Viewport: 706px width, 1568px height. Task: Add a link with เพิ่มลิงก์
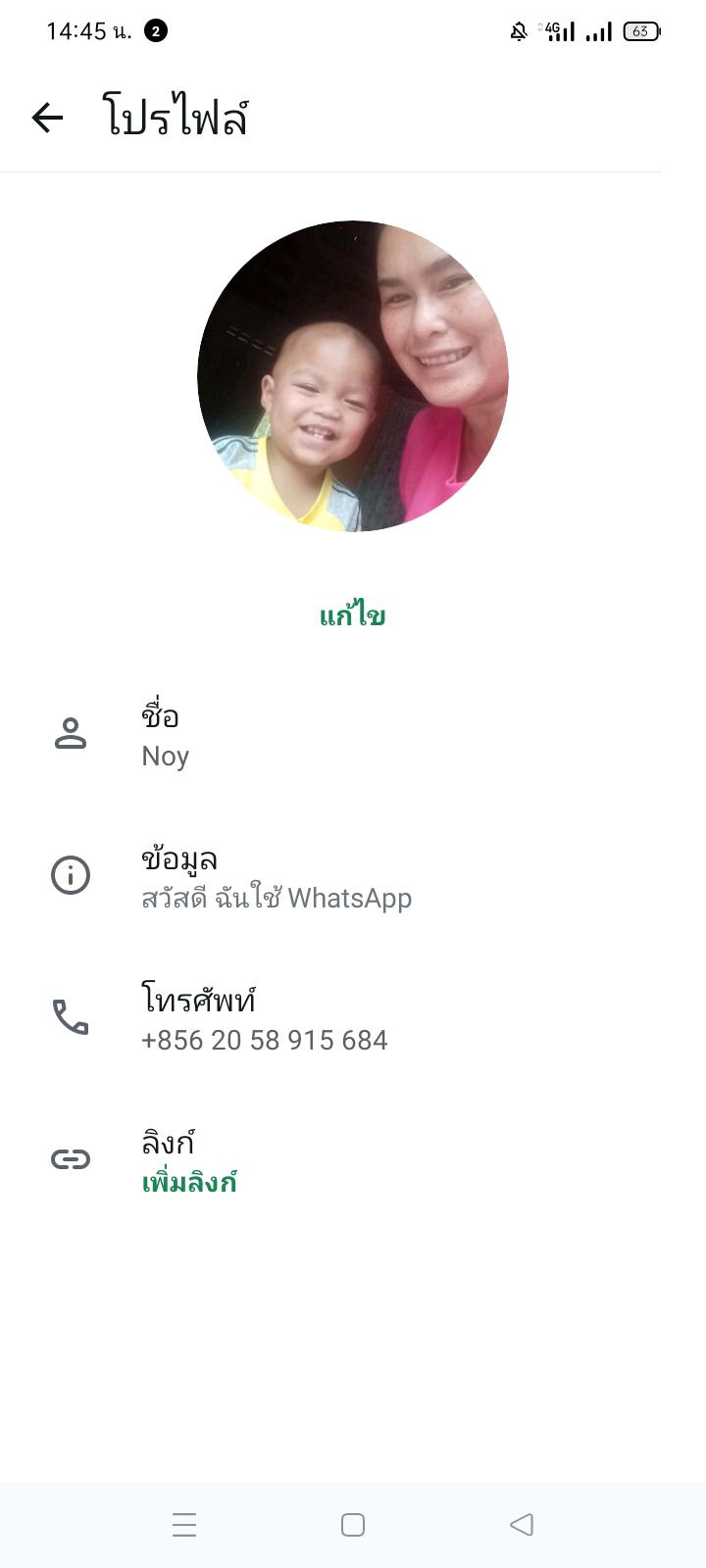[189, 1182]
